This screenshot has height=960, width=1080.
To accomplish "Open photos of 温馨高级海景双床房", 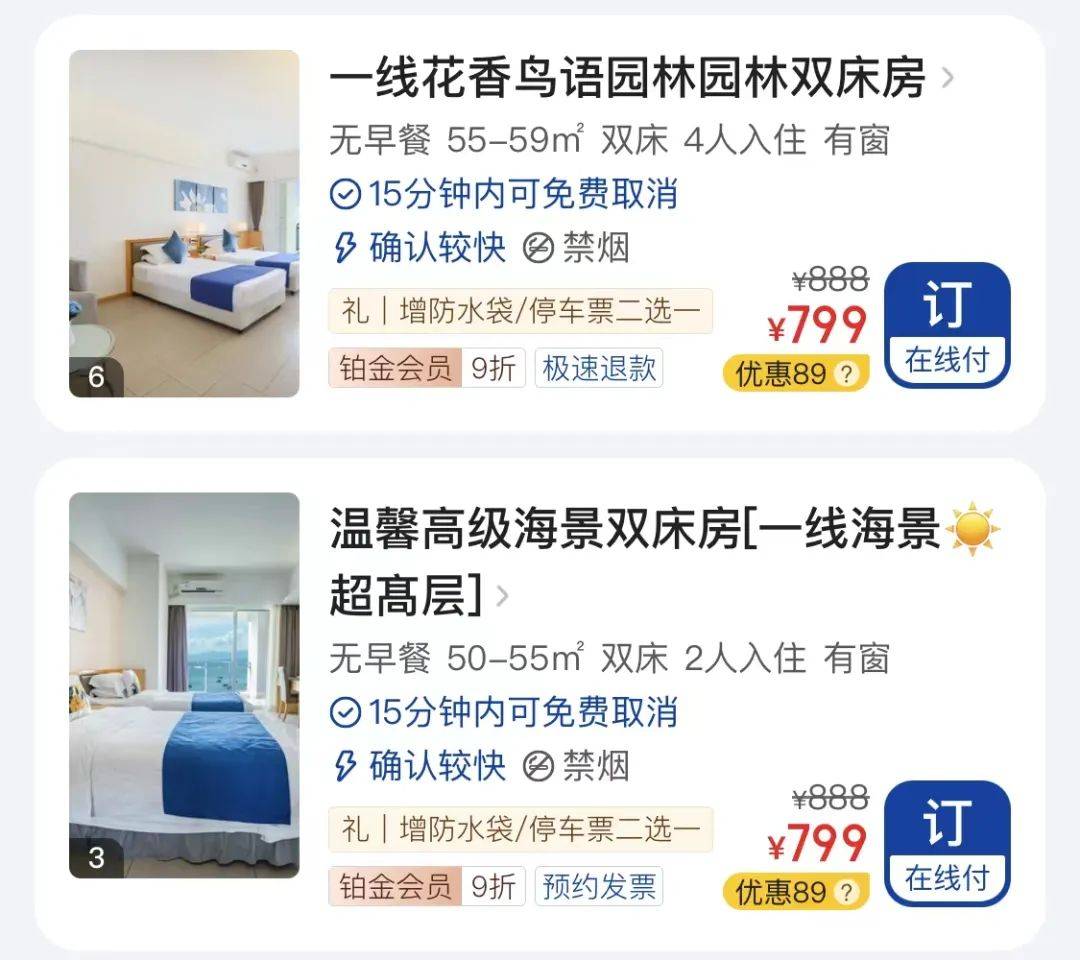I will point(184,685).
